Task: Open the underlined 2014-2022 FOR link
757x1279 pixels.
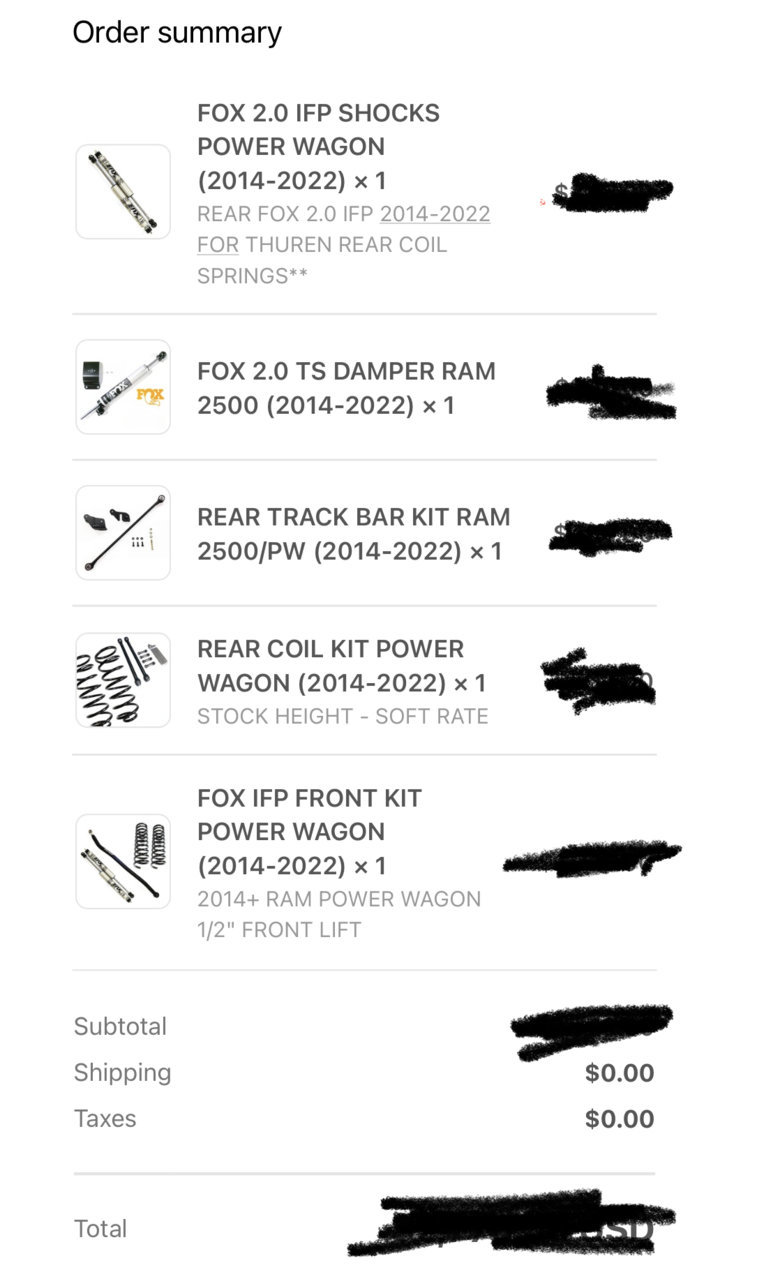Action: pyautogui.click(x=435, y=214)
